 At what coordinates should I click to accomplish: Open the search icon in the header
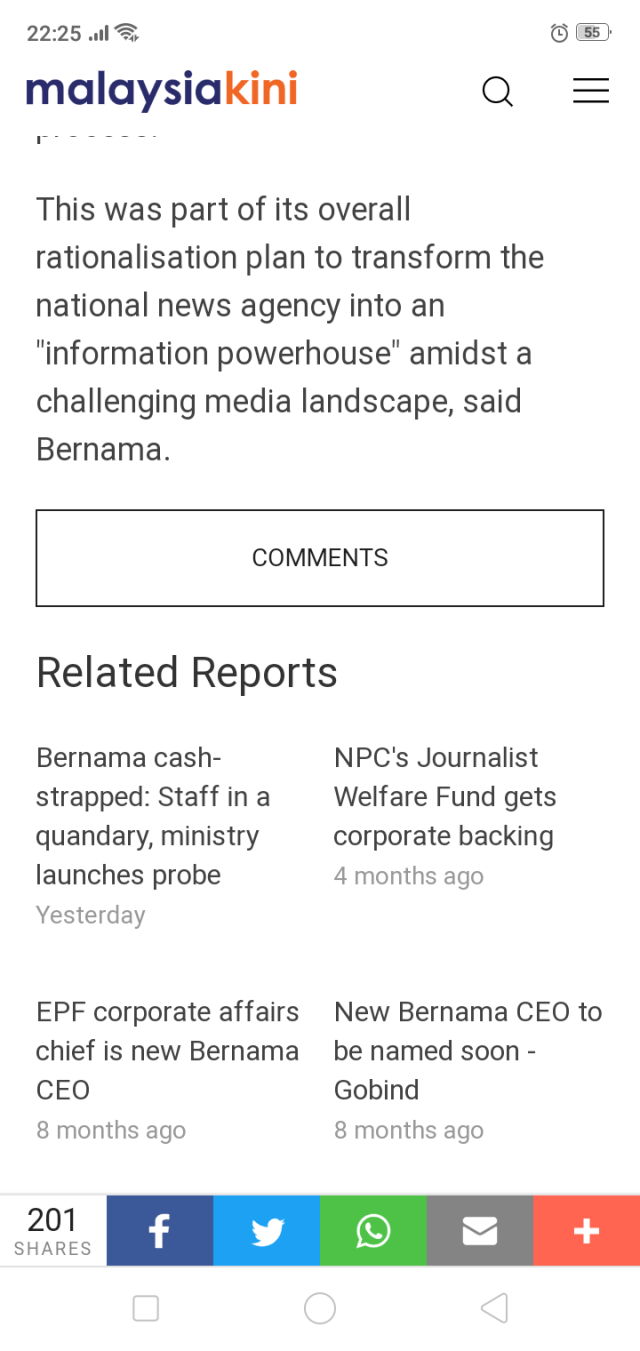[x=497, y=91]
